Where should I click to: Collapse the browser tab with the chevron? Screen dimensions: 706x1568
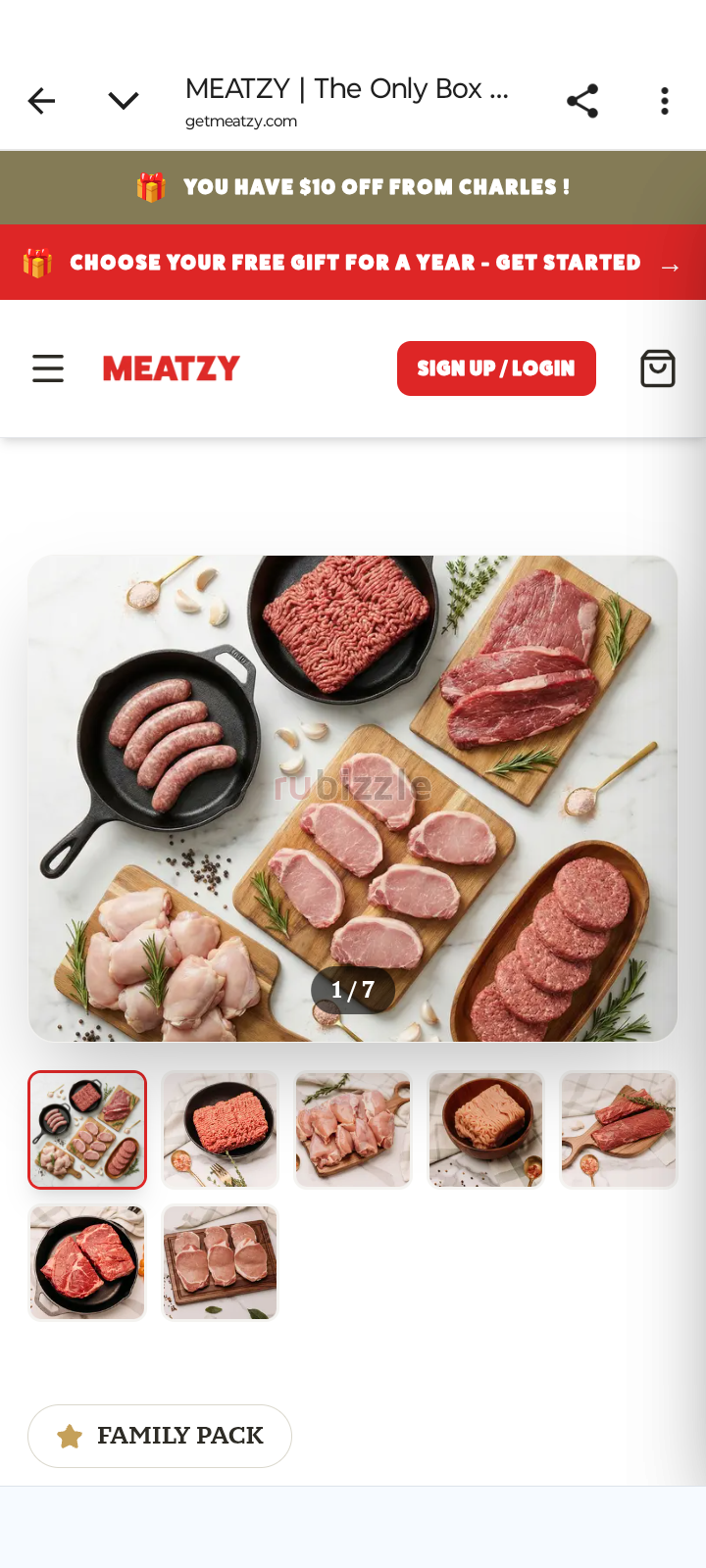click(124, 101)
